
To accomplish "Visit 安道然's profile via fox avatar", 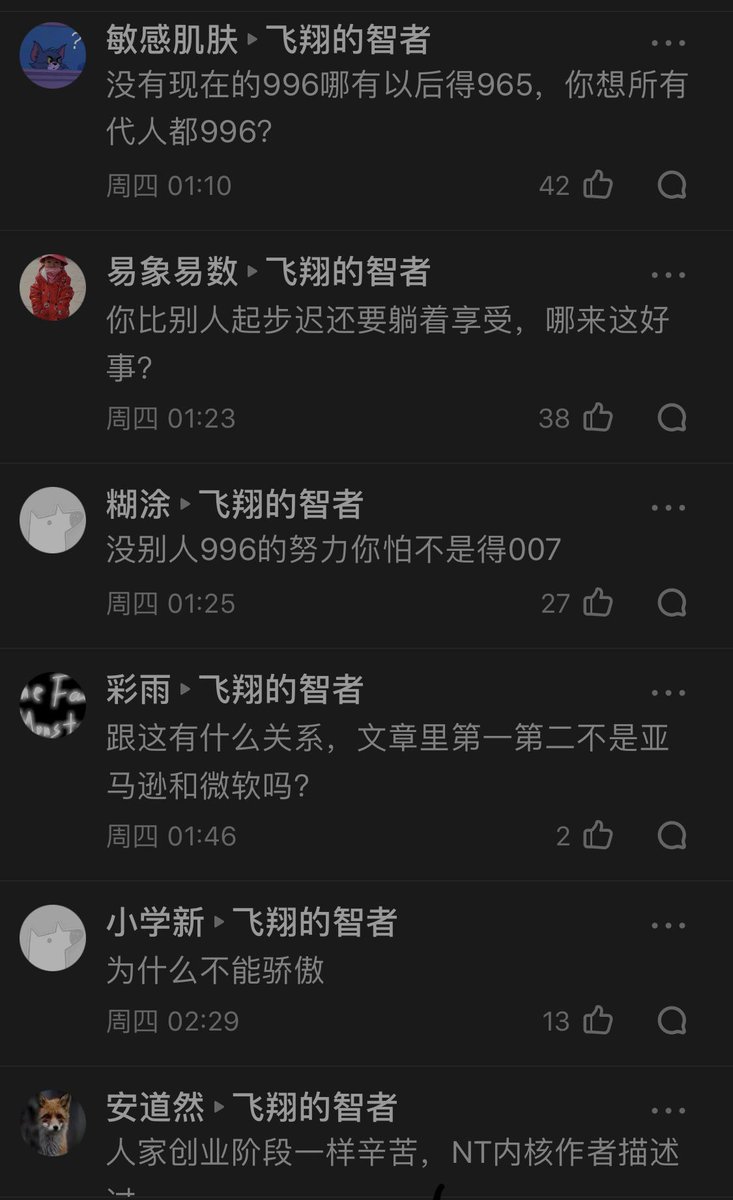I will pyautogui.click(x=53, y=1123).
